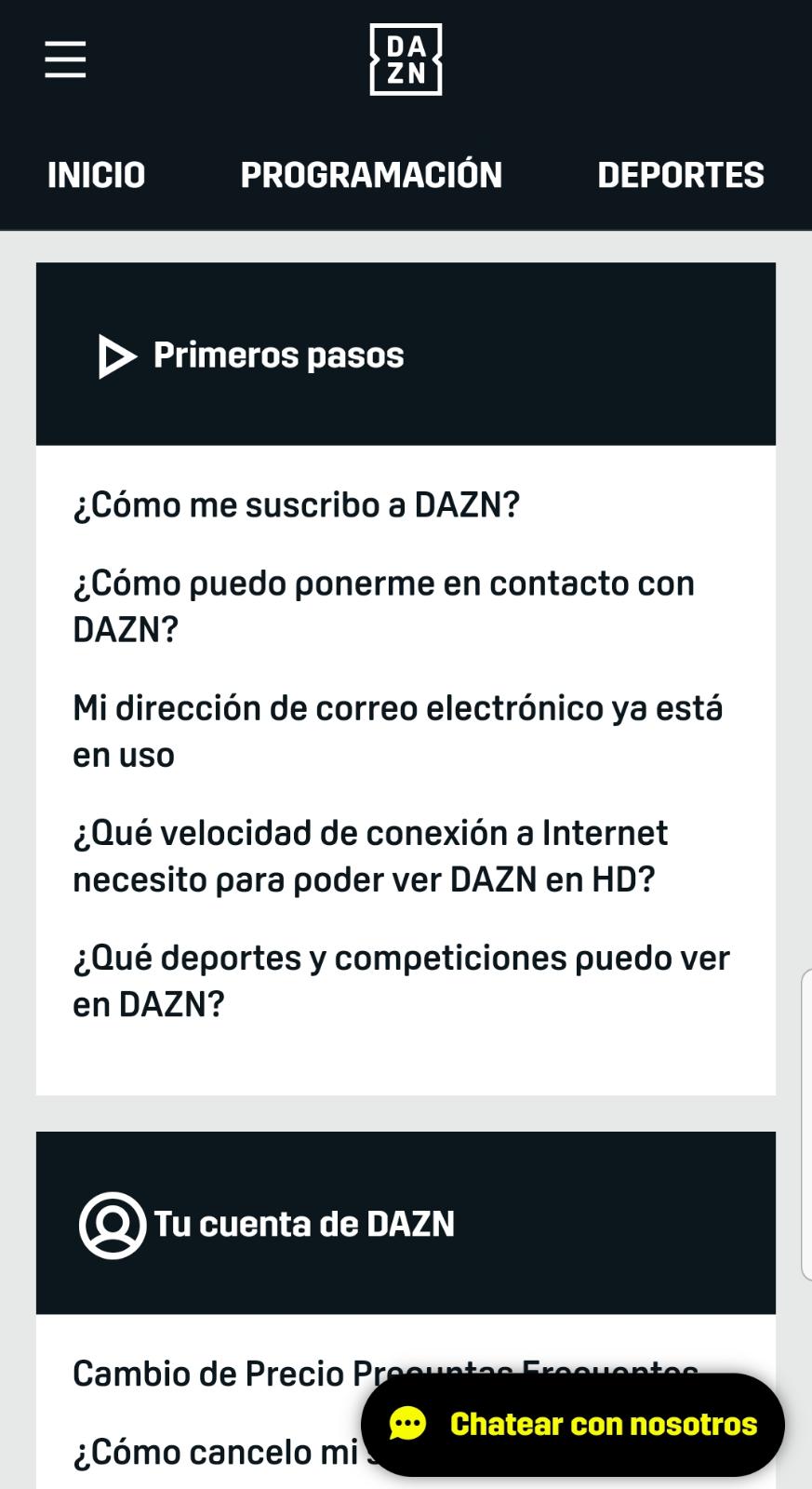Select the DEPORTES tab
Viewport: 812px width, 1489px height.
pyautogui.click(x=681, y=175)
